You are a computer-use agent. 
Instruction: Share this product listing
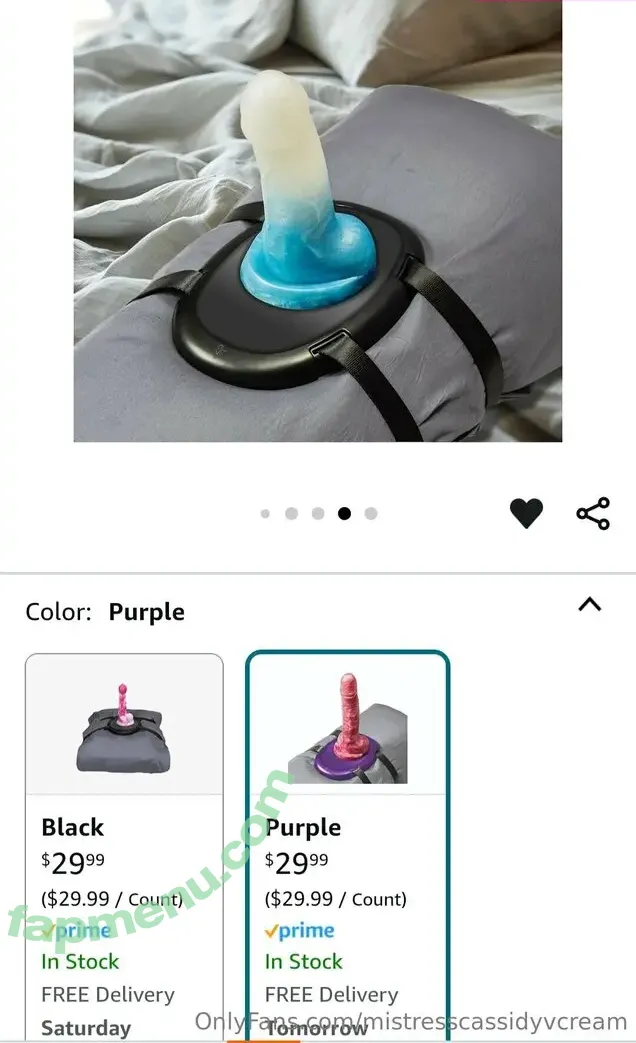[593, 513]
